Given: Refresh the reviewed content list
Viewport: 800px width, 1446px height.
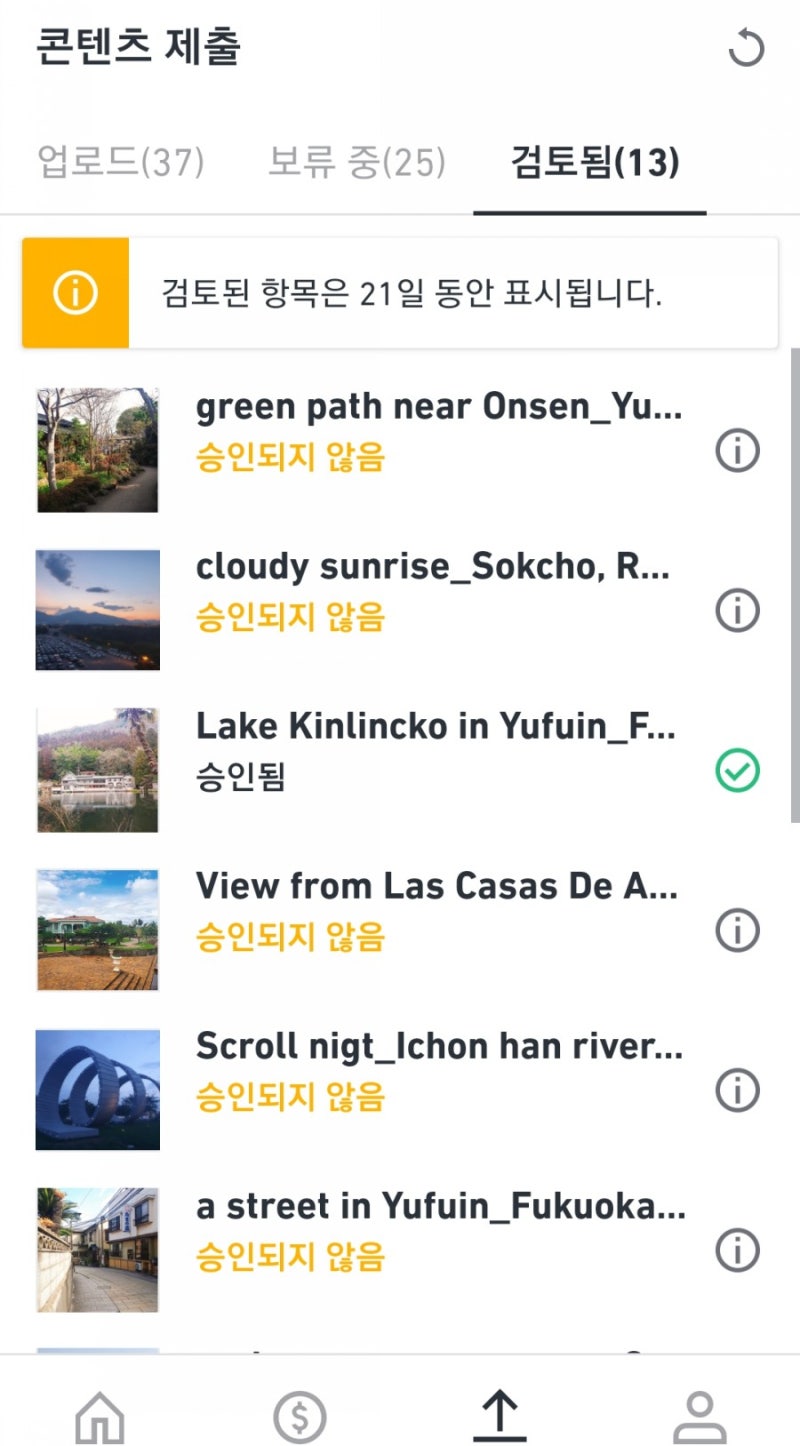Looking at the screenshot, I should tap(746, 48).
